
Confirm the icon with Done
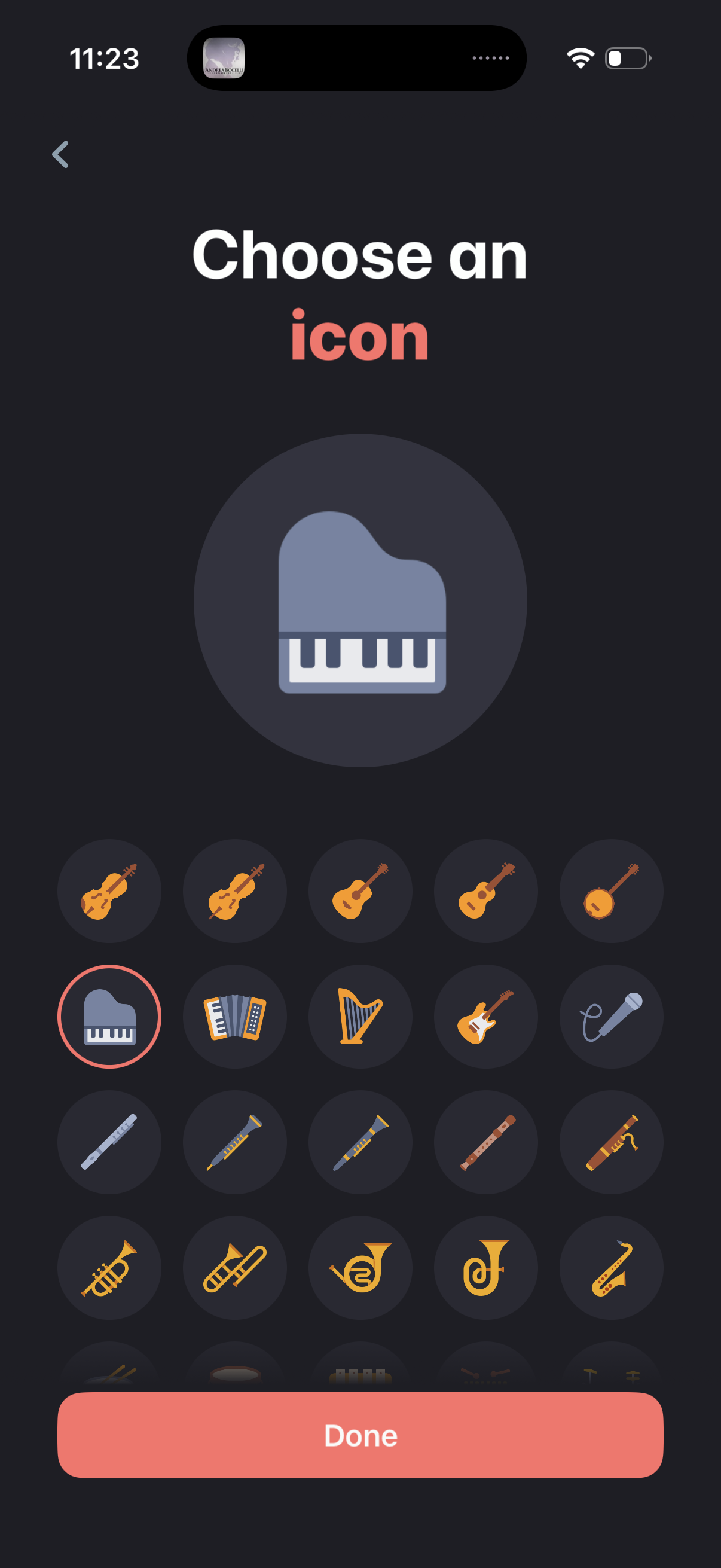(x=360, y=1435)
